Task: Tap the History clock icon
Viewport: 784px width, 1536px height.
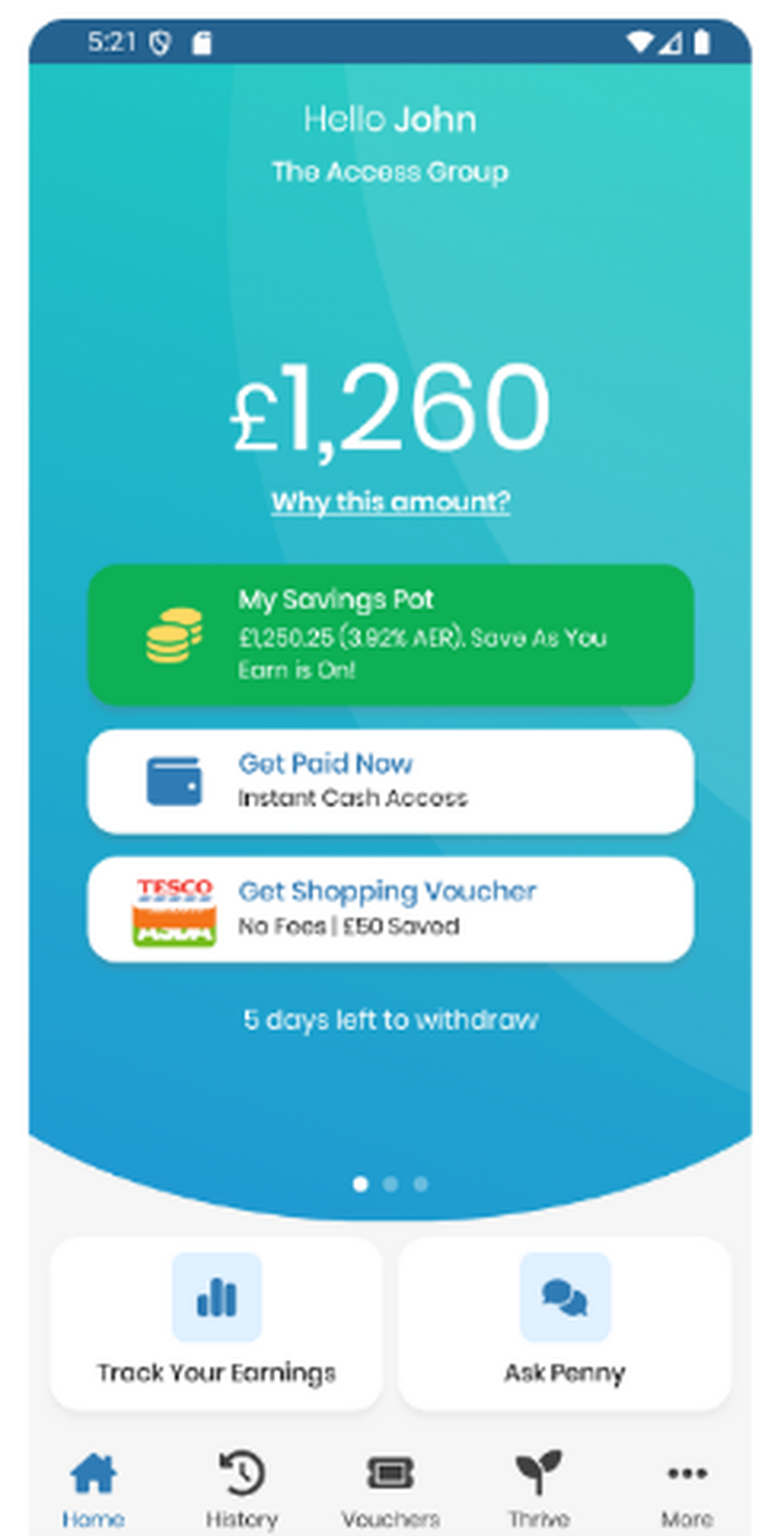Action: (241, 1472)
